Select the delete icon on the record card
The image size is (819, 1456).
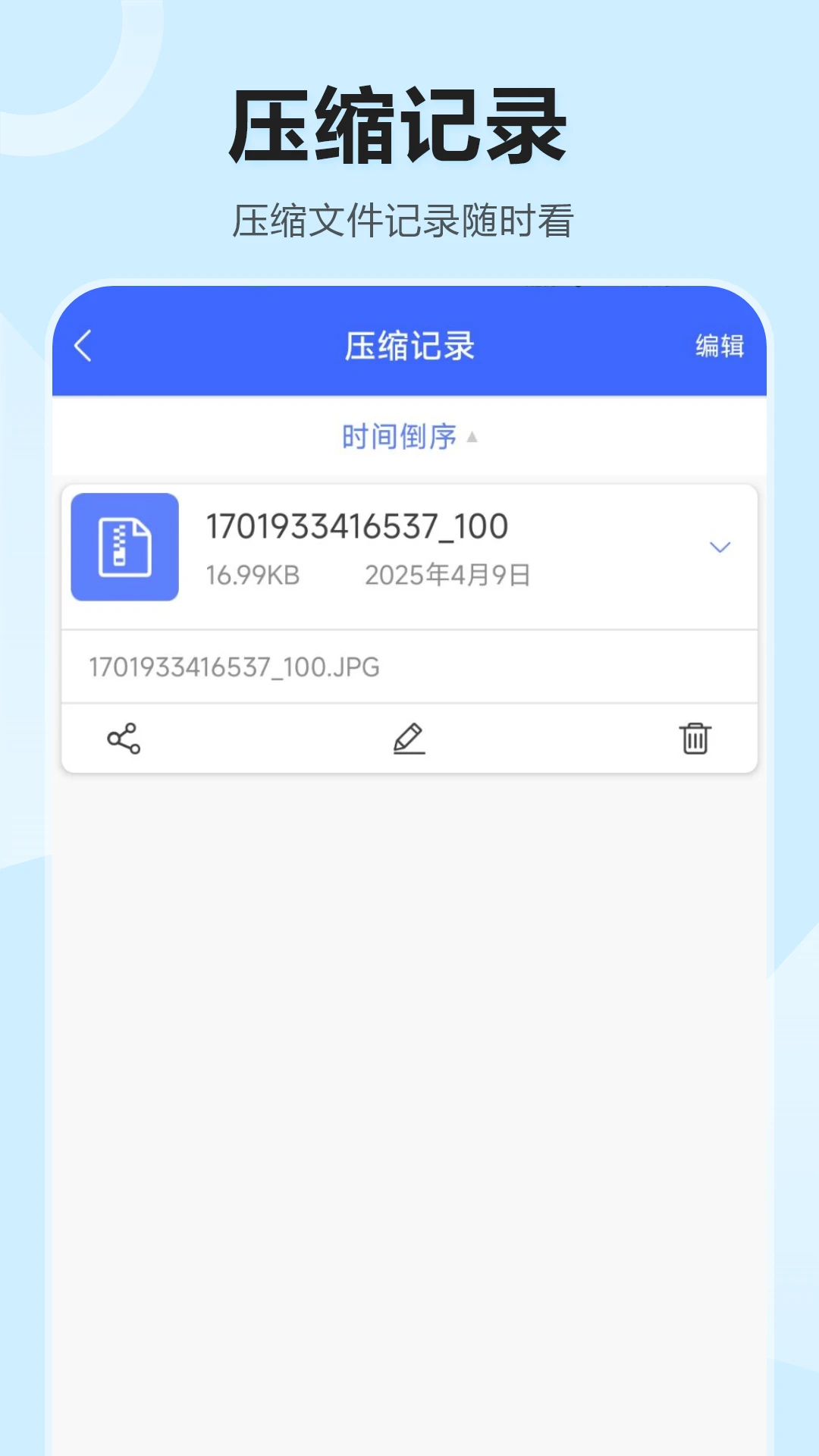click(x=695, y=737)
